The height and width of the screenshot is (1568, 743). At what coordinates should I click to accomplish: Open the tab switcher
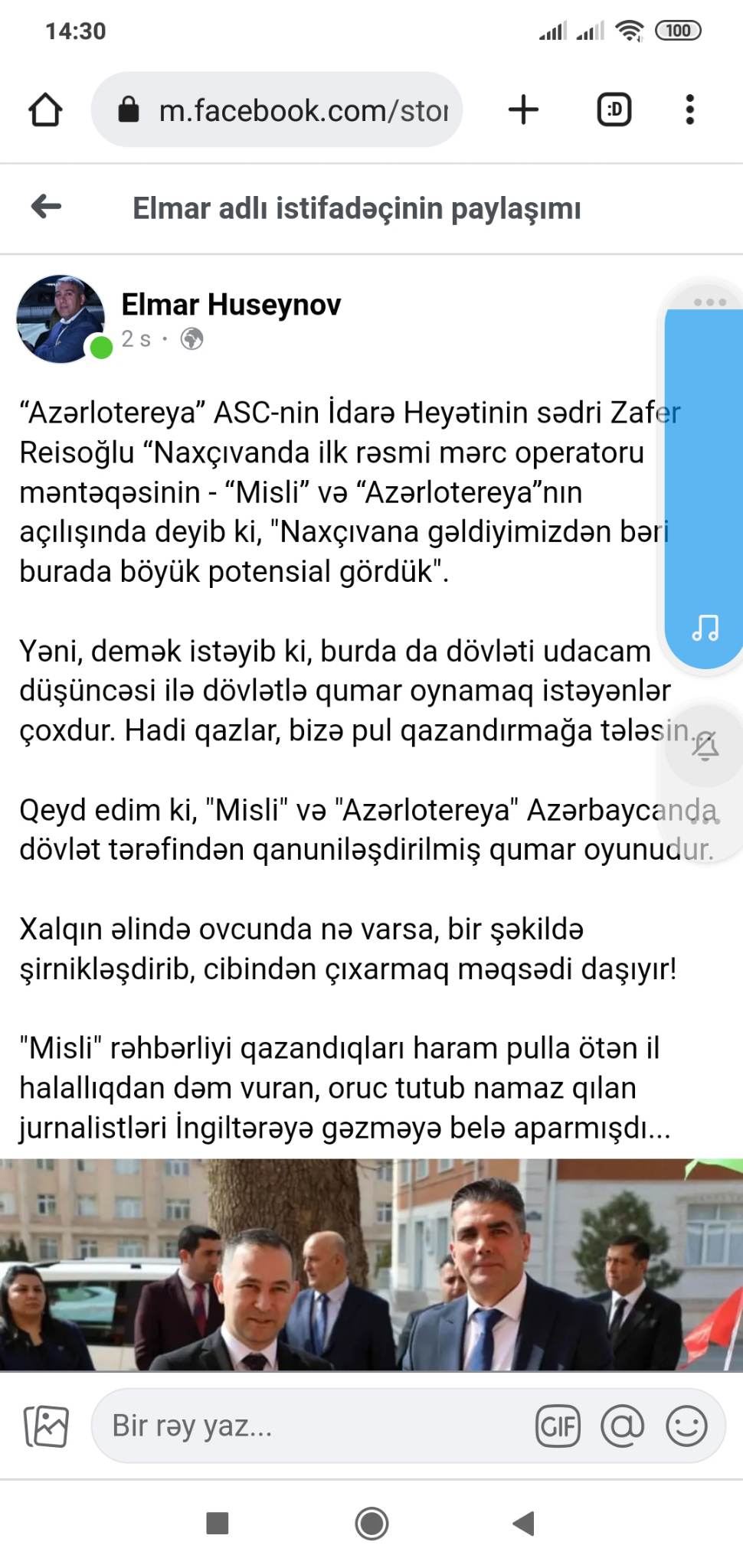(614, 109)
